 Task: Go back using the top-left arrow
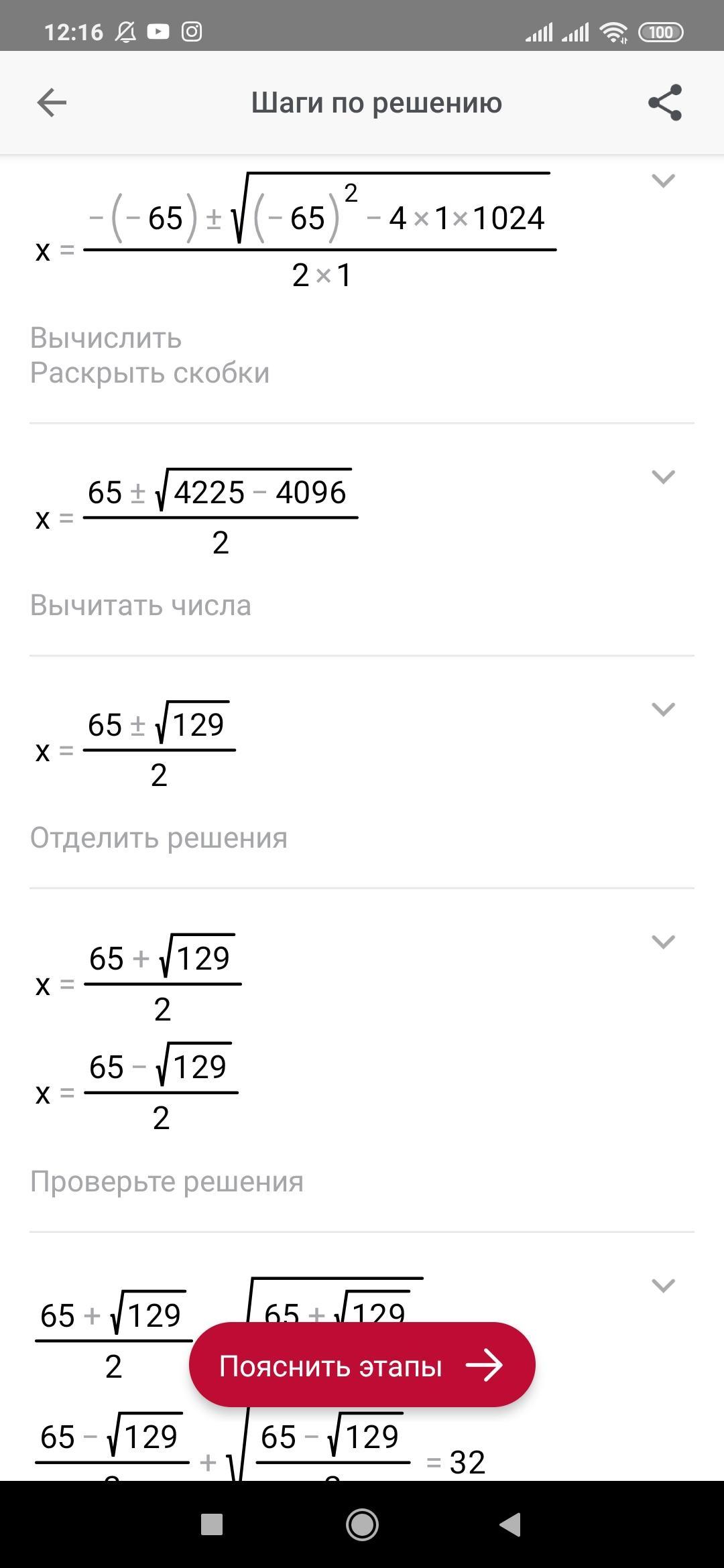tap(52, 103)
